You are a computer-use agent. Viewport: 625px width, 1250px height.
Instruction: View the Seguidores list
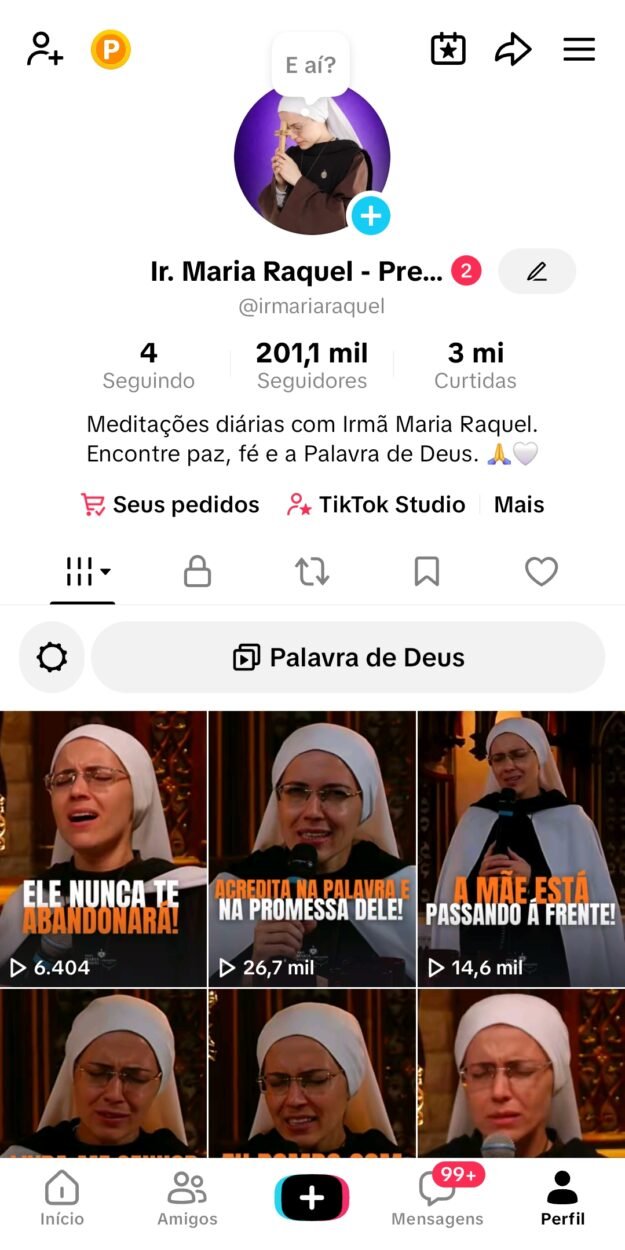click(312, 365)
